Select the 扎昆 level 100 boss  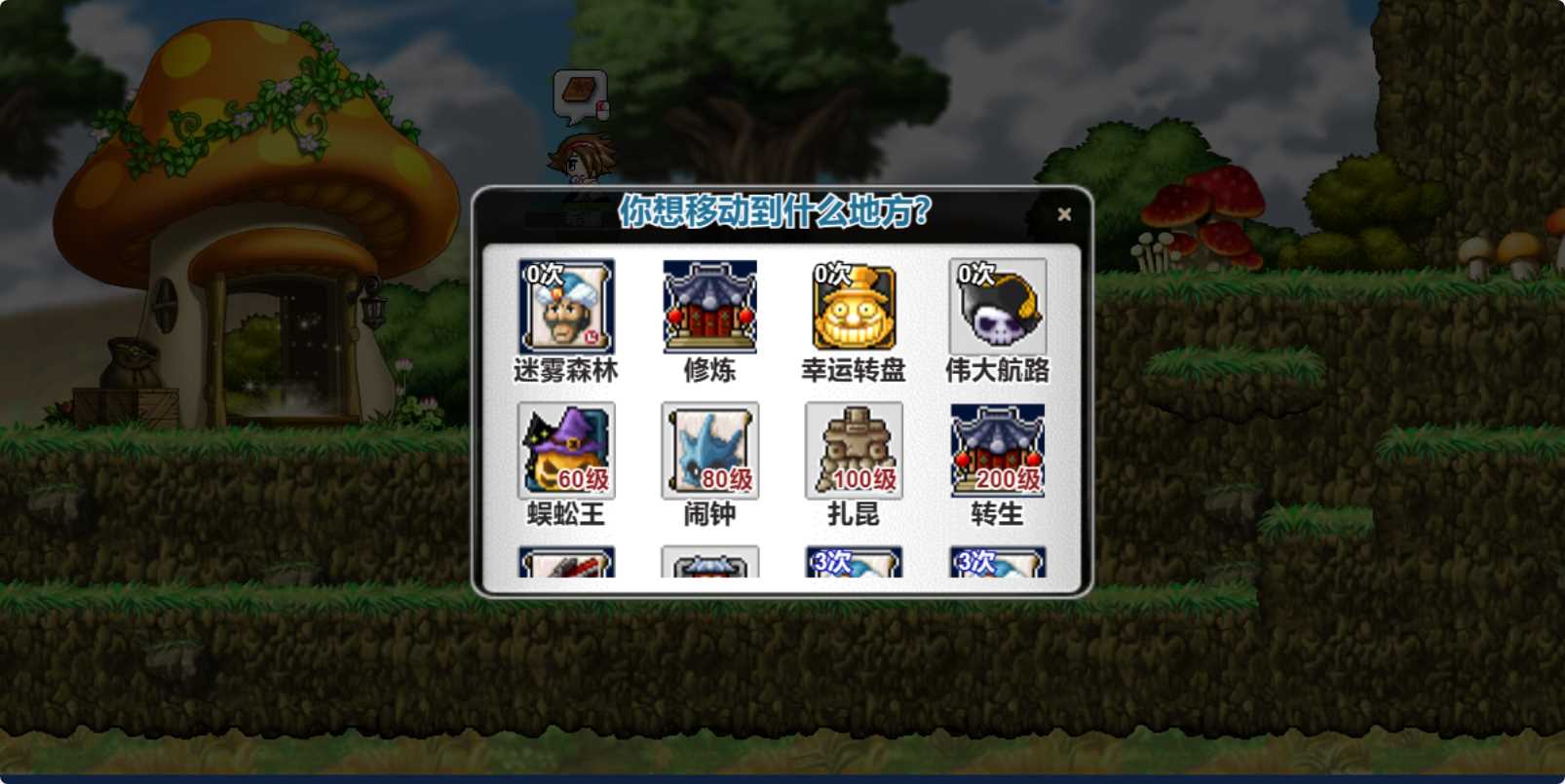click(854, 451)
